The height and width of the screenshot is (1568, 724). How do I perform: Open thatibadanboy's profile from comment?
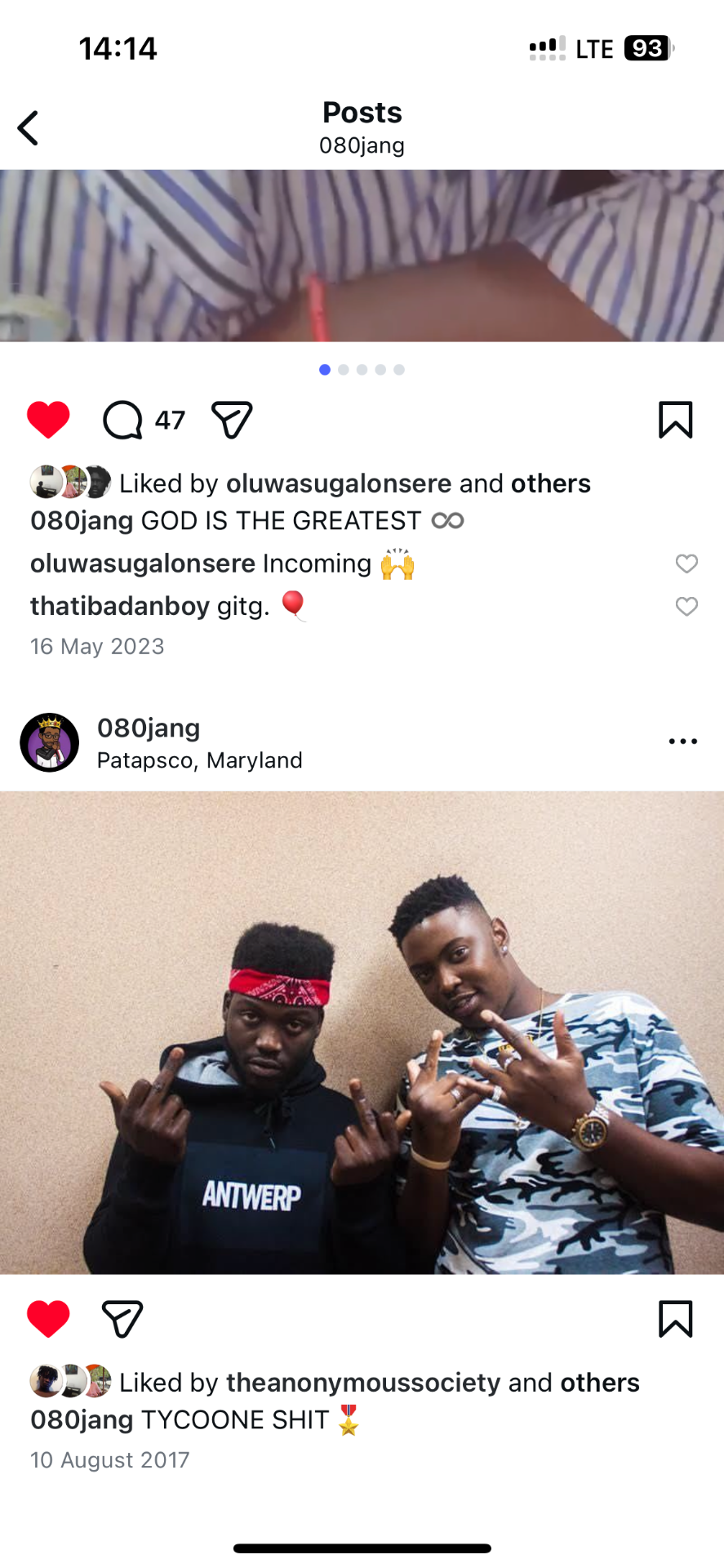point(120,606)
